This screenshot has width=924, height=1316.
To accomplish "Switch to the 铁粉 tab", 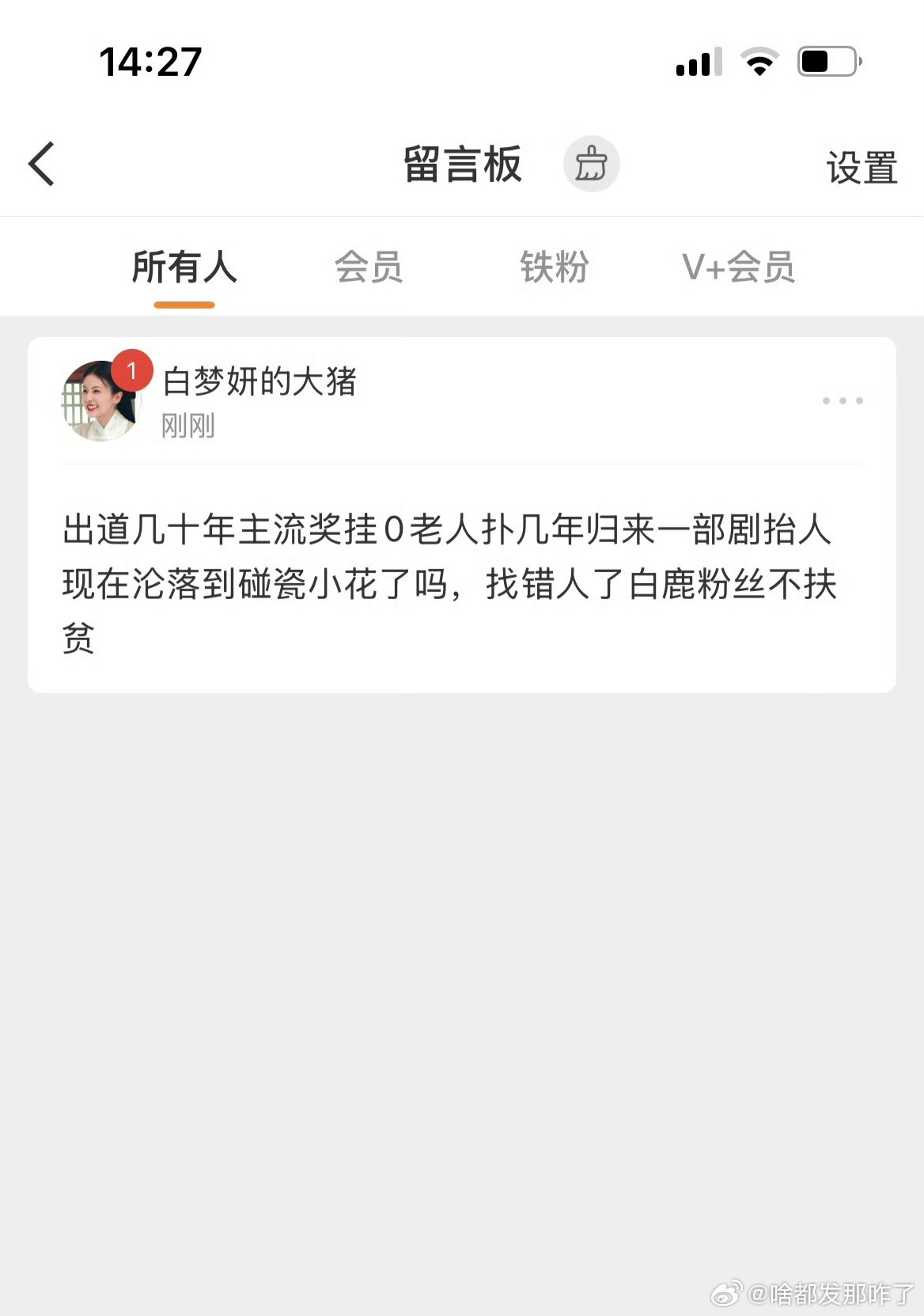I will coord(554,267).
